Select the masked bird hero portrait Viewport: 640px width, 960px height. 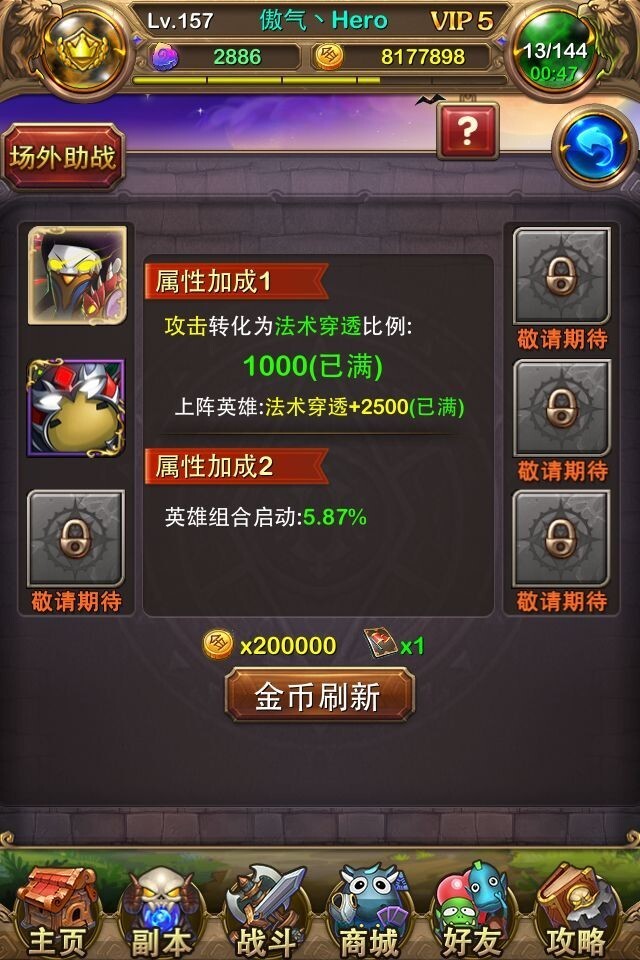tap(77, 275)
